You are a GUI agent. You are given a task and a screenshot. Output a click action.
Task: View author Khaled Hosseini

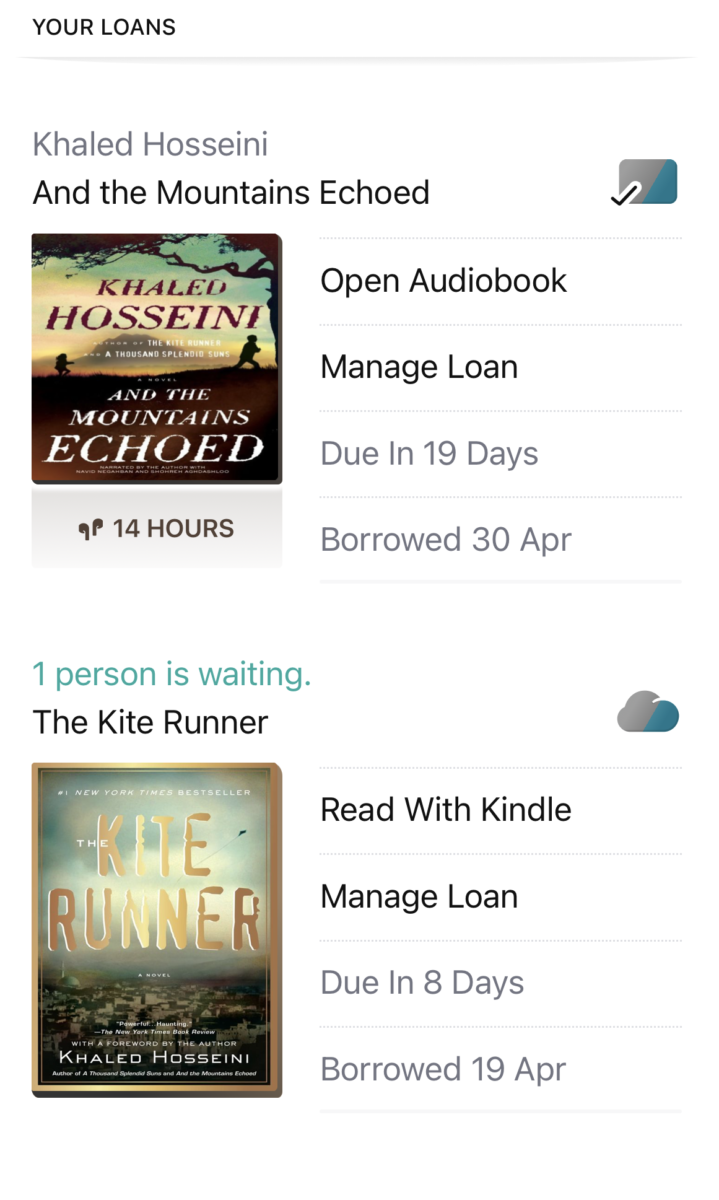click(x=150, y=144)
